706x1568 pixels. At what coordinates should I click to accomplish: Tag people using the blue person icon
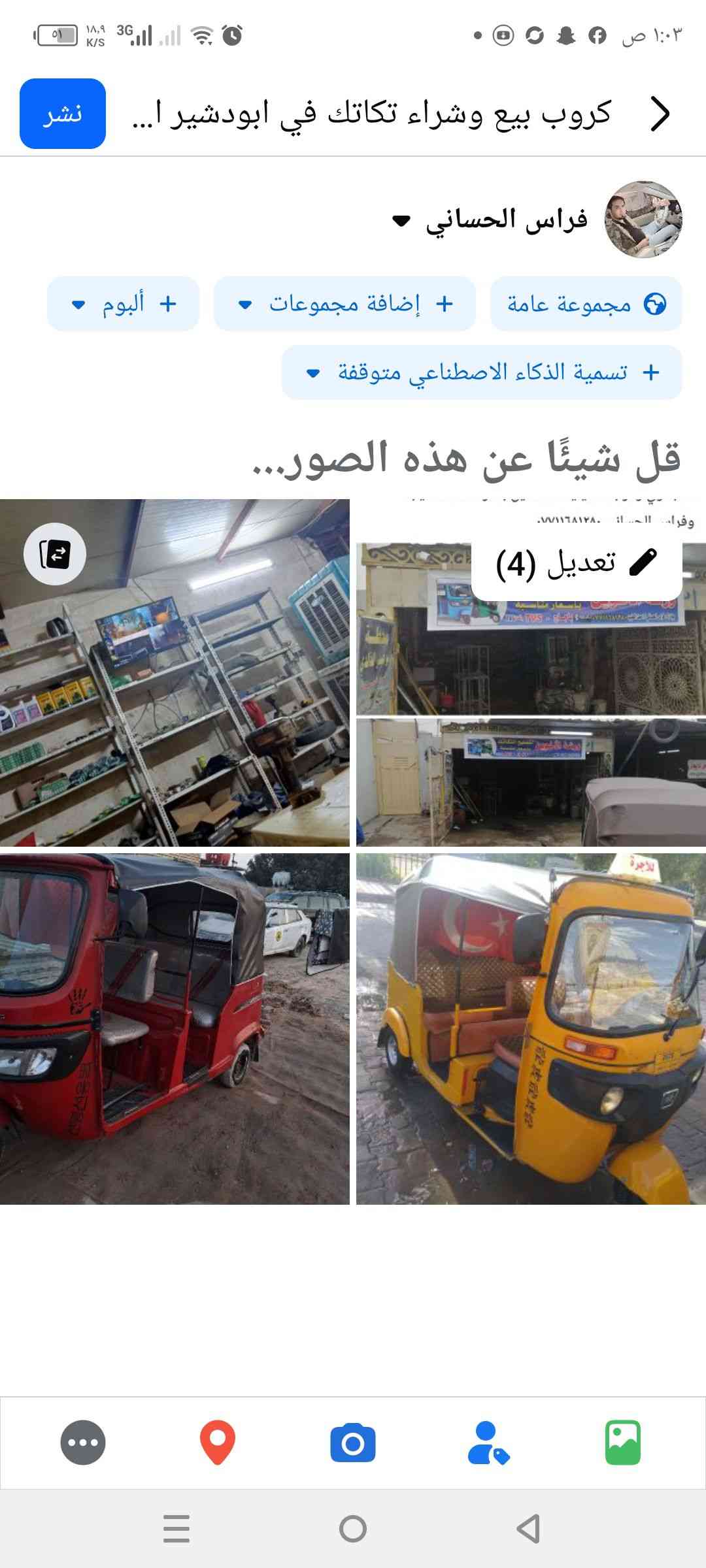click(488, 1443)
